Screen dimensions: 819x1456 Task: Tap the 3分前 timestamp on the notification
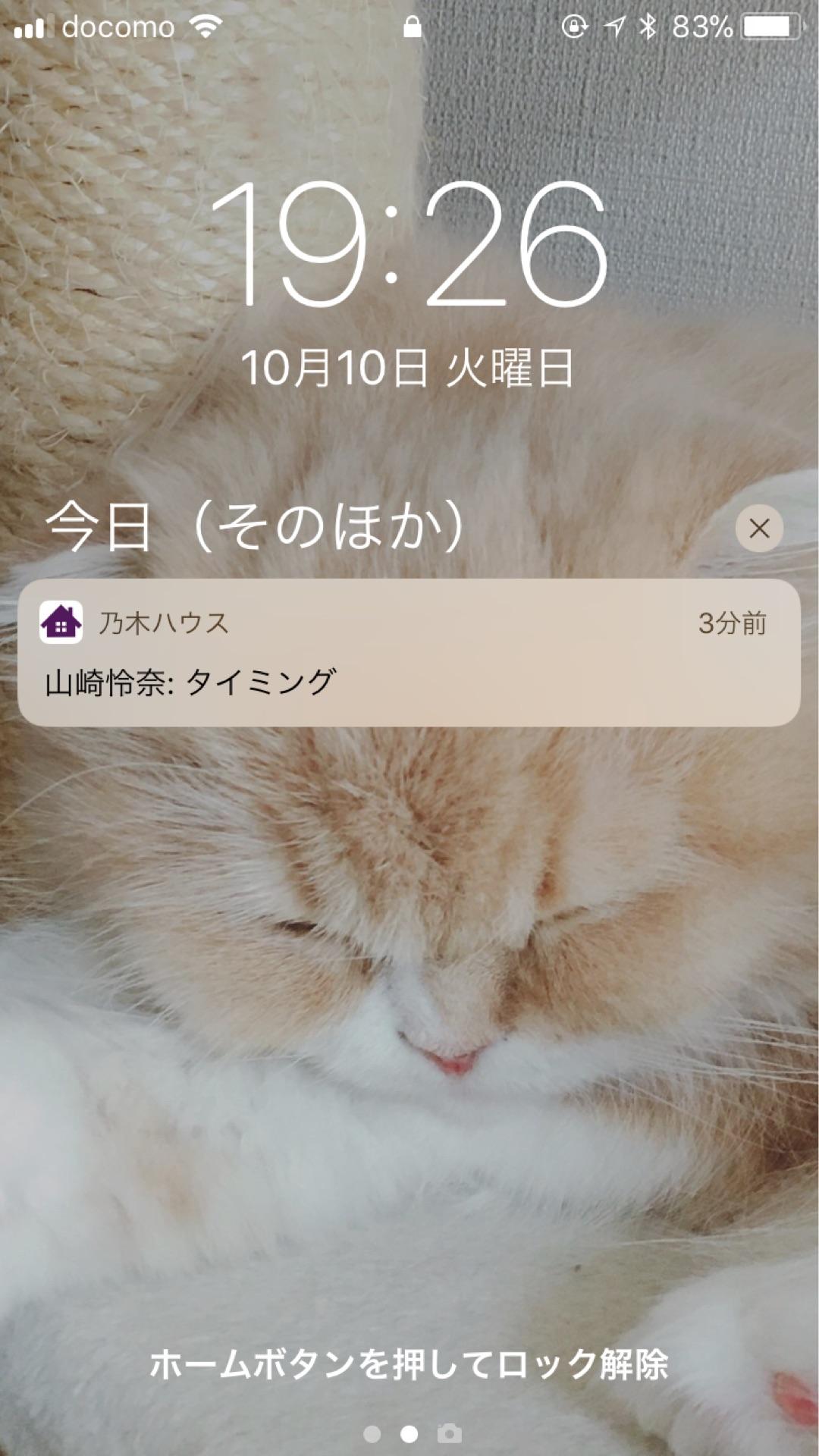pyautogui.click(x=734, y=623)
